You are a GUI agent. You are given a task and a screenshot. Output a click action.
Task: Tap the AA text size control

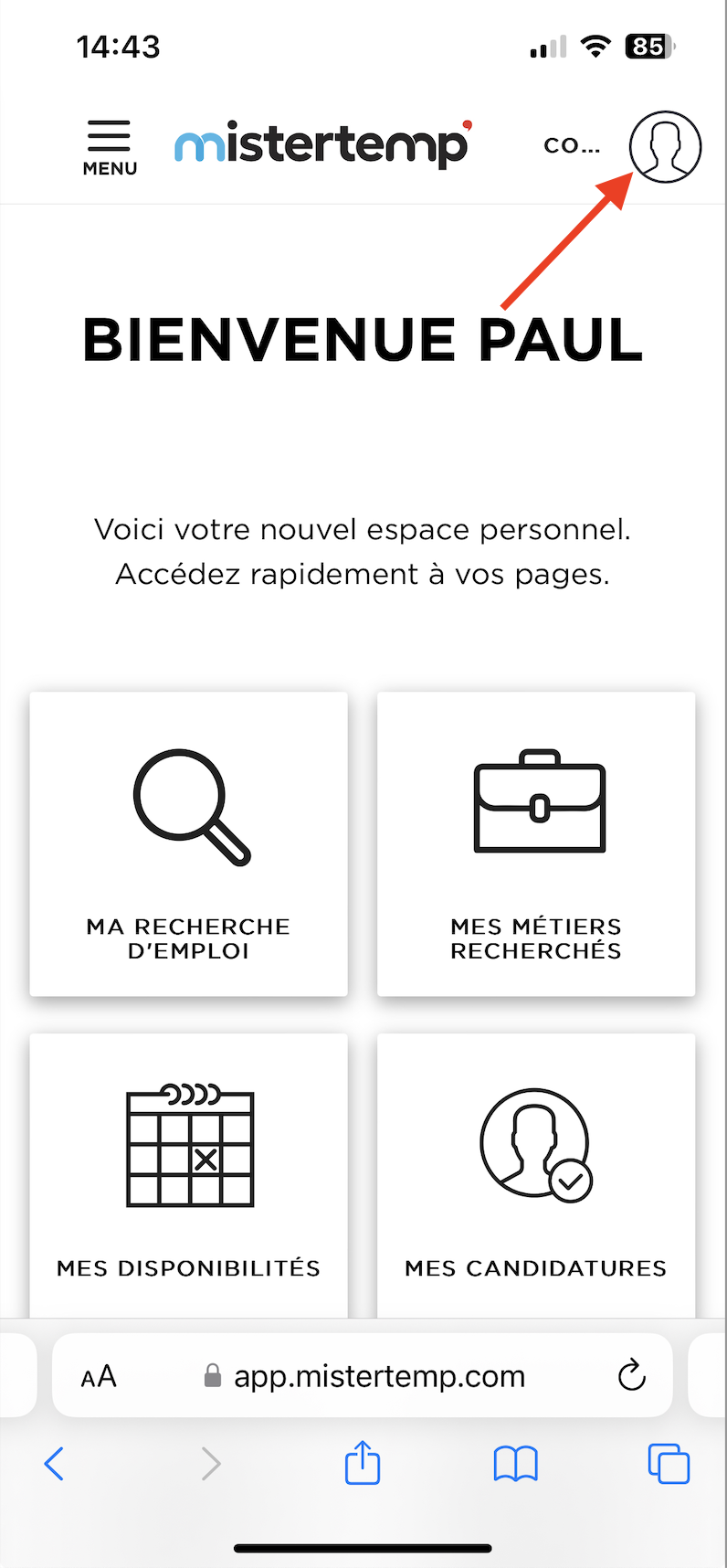(98, 1374)
